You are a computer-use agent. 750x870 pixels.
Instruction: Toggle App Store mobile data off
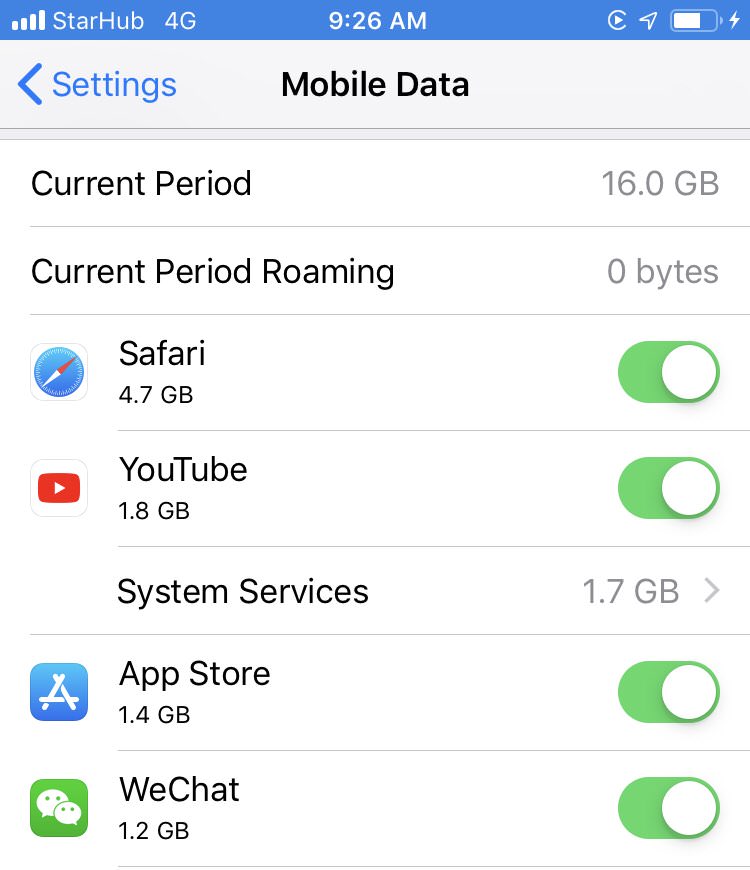pyautogui.click(x=668, y=693)
